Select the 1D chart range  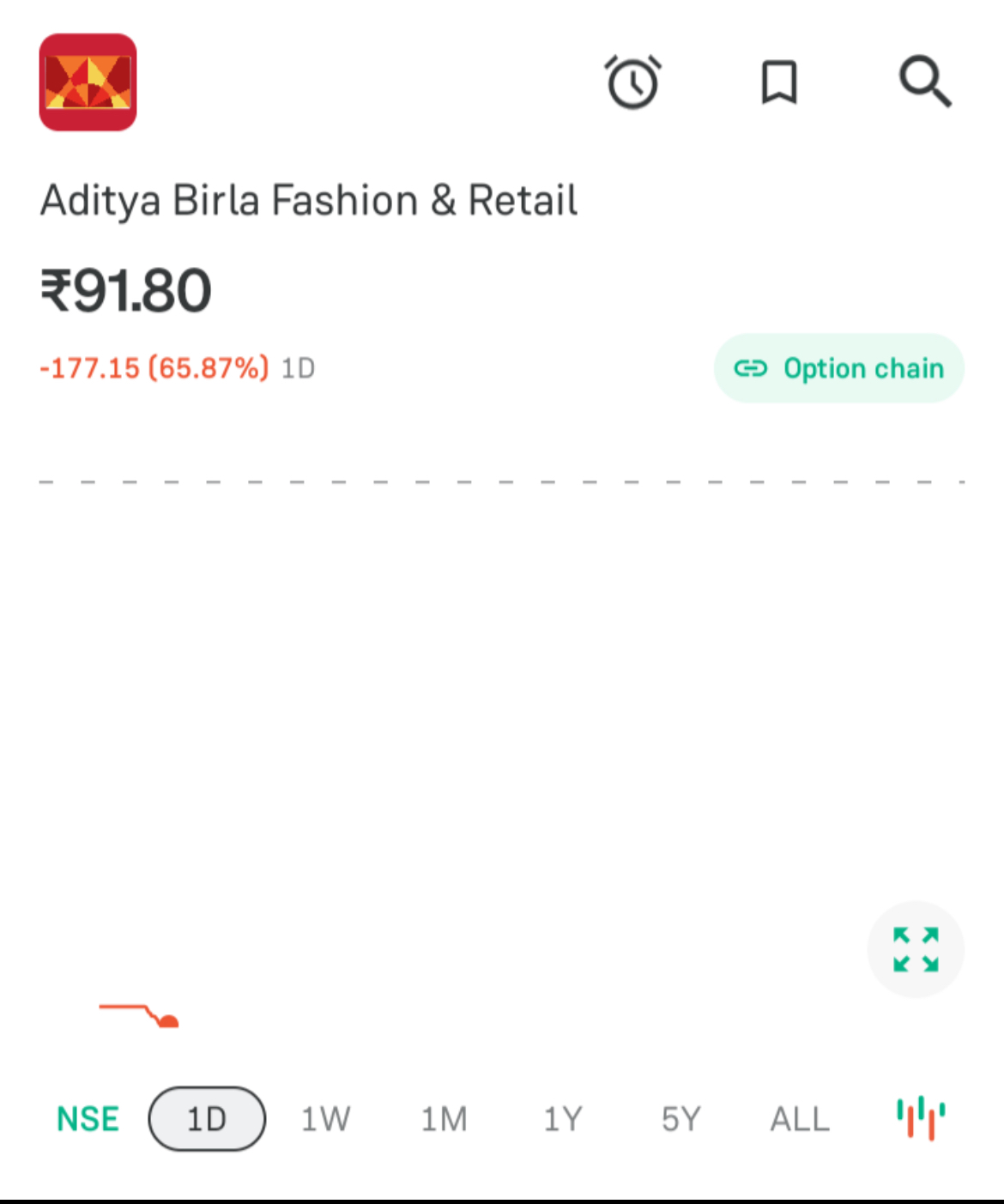click(207, 1119)
